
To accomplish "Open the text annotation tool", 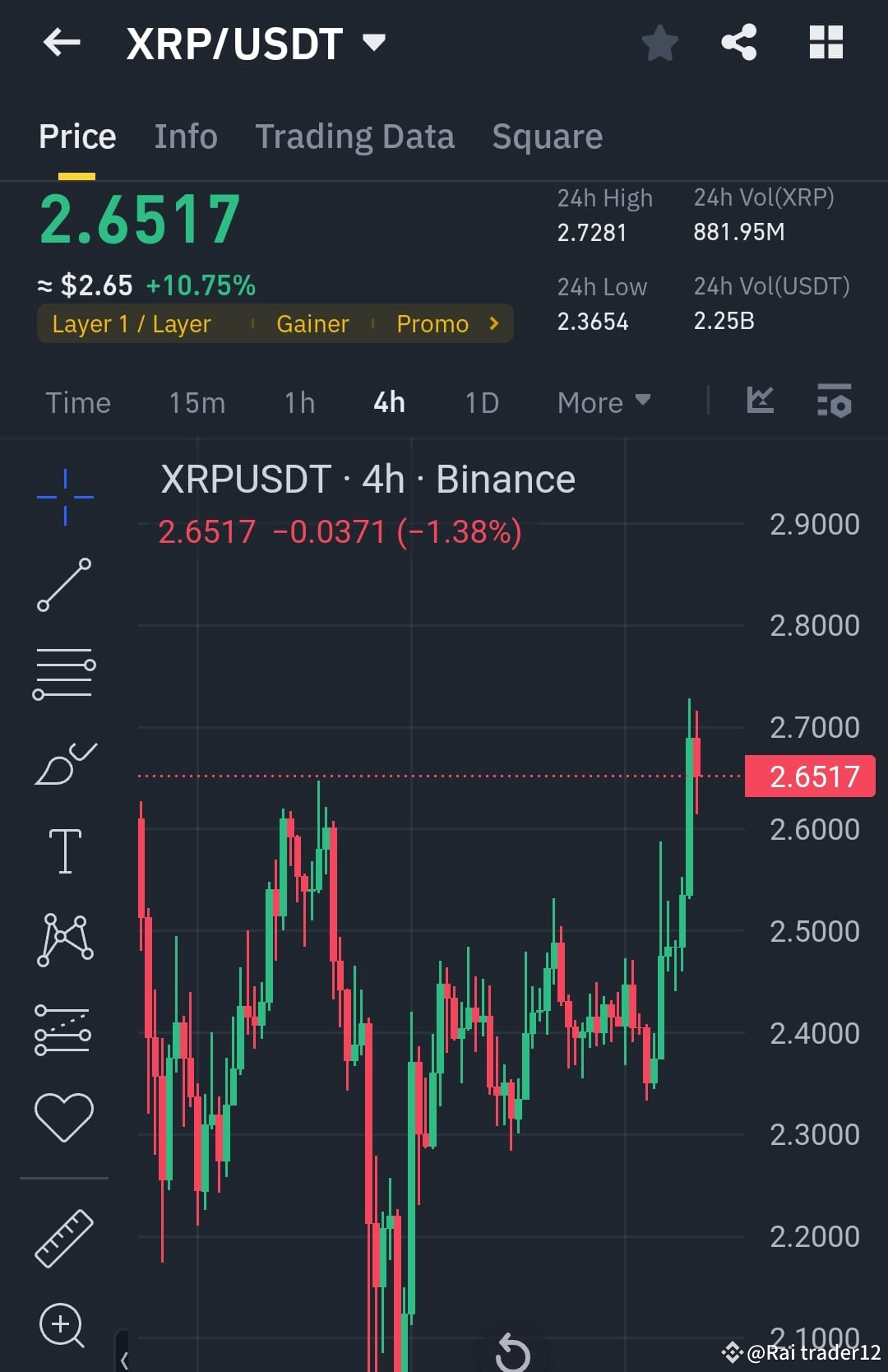I will point(65,851).
